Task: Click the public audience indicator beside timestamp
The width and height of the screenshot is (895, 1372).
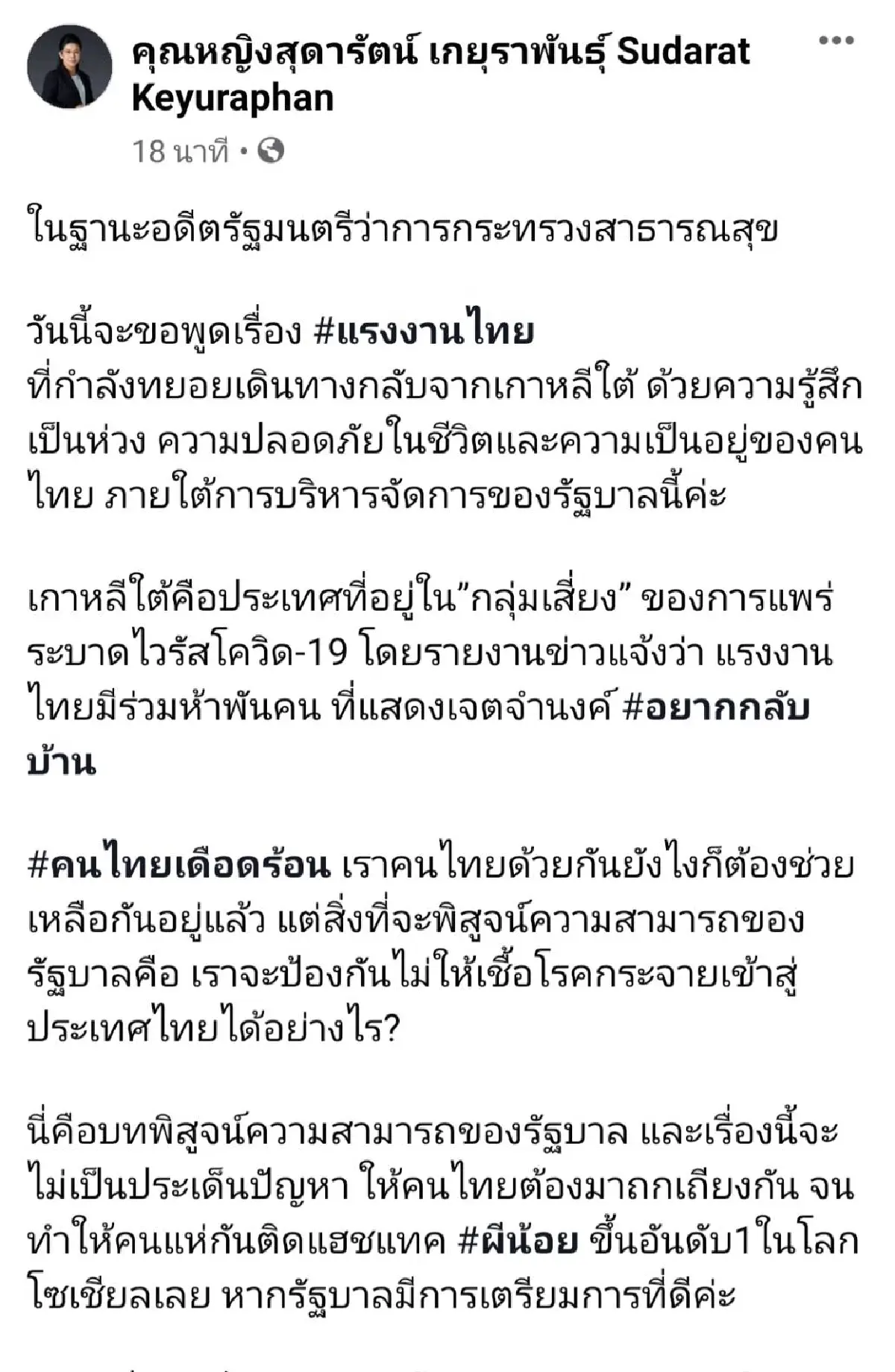Action: click(269, 149)
